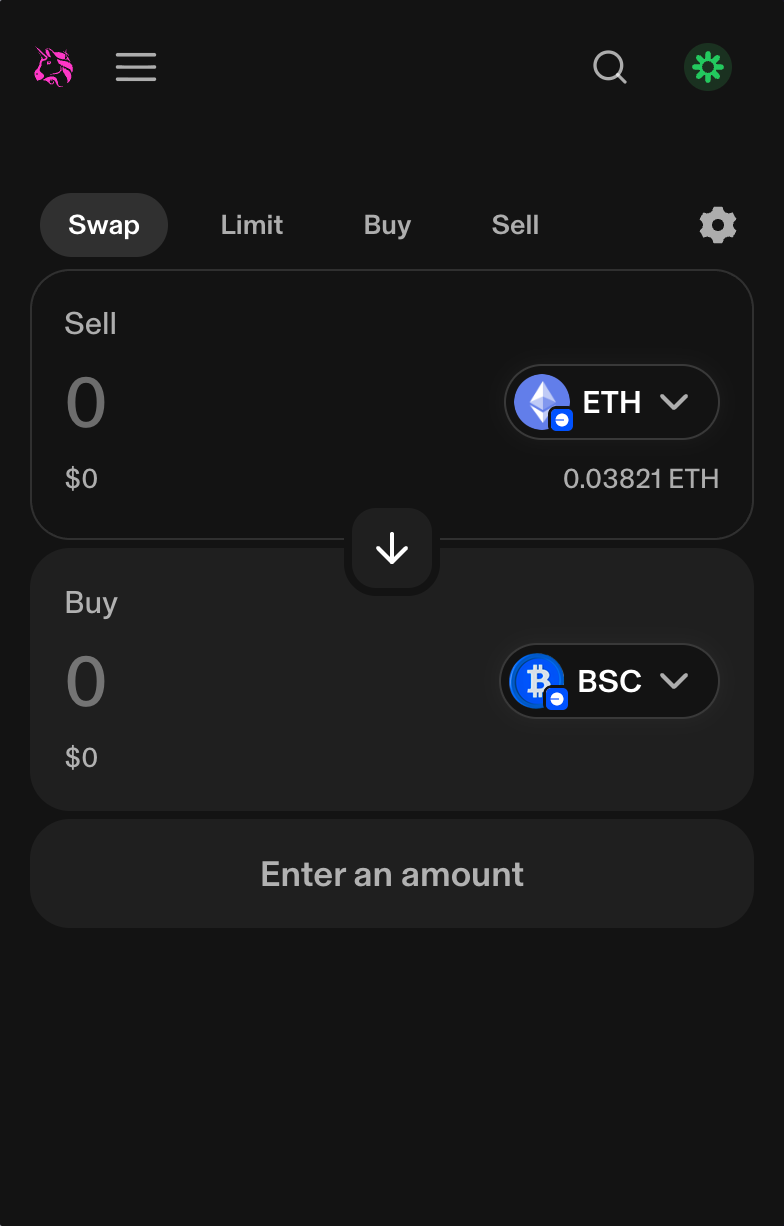The image size is (784, 1226).
Task: Expand the BSC token selector
Action: [x=609, y=681]
